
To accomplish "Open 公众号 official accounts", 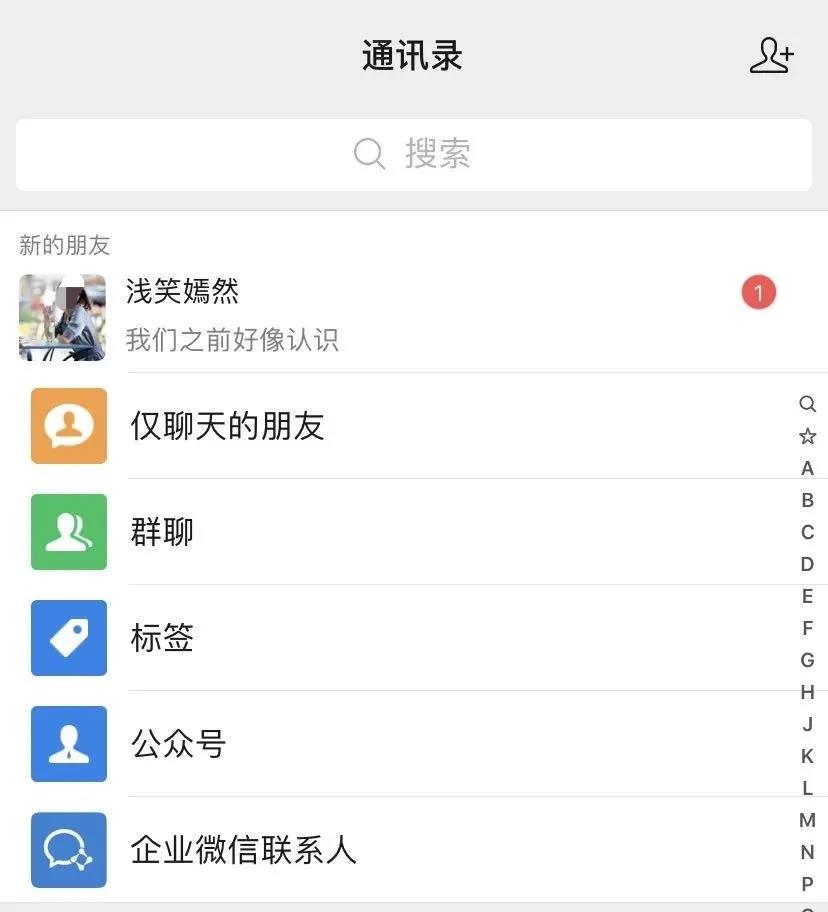I will [400, 744].
